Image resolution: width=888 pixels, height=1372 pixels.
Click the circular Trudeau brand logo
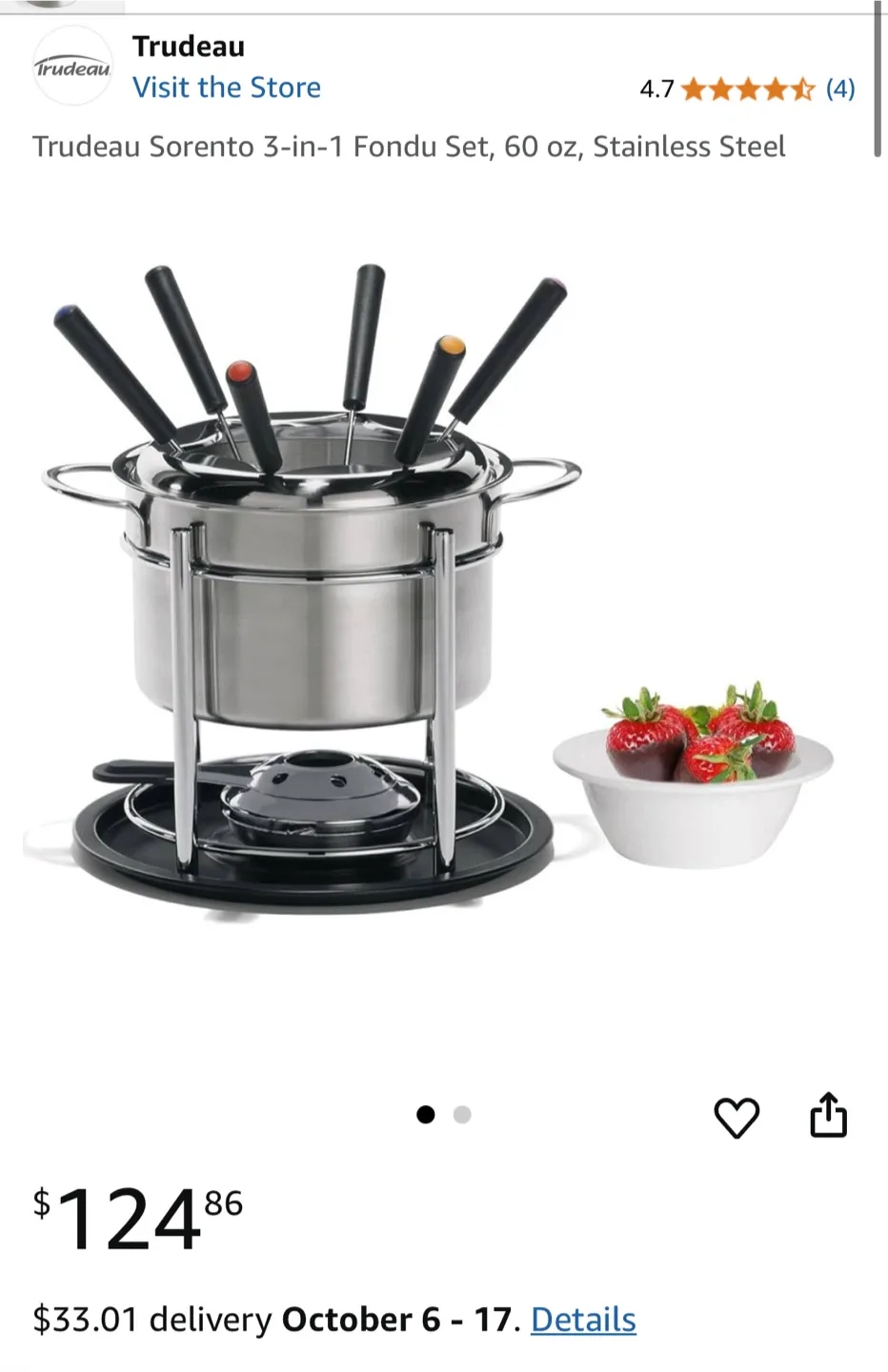tap(72, 67)
